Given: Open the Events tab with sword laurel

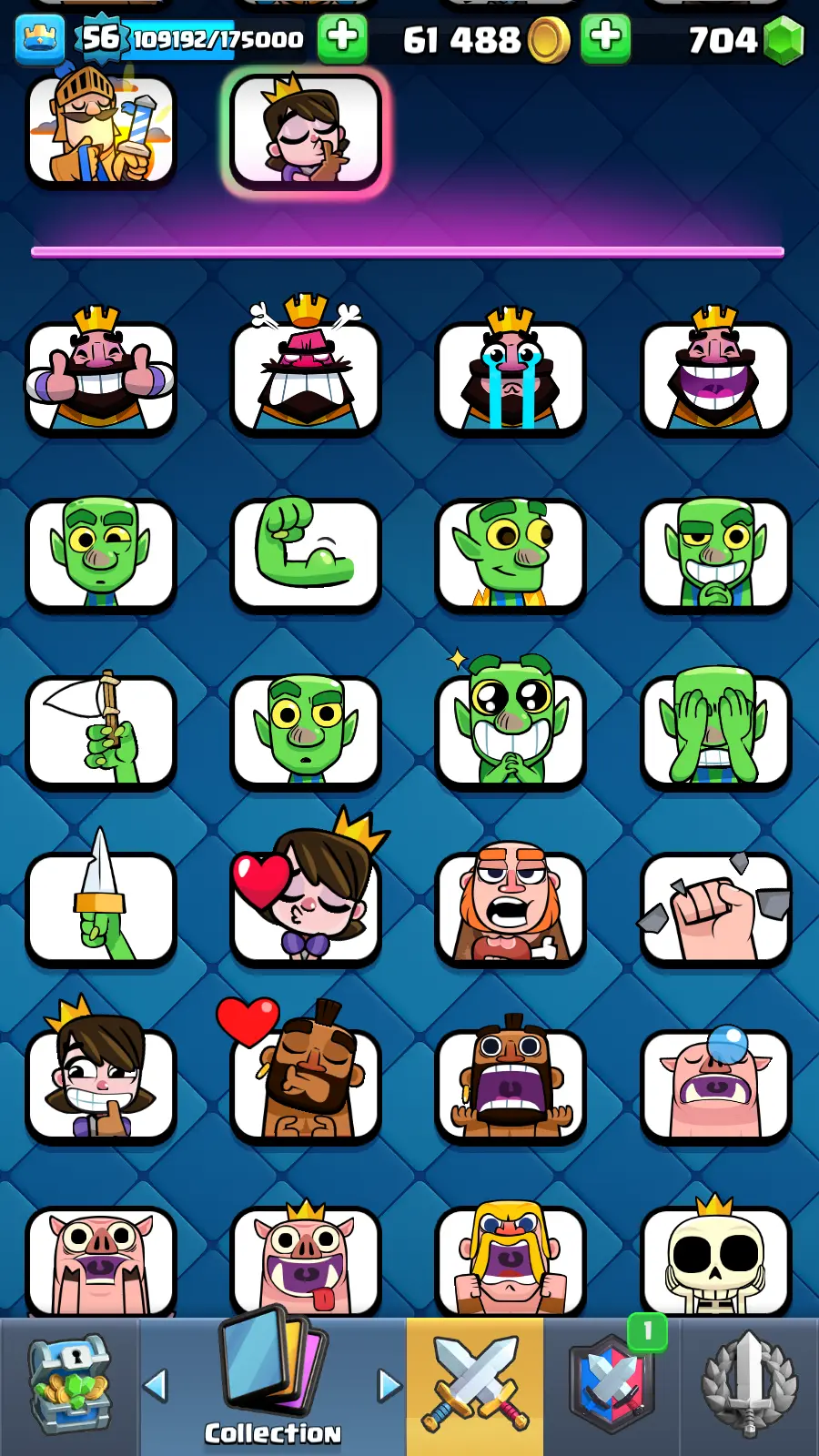Looking at the screenshot, I should coord(749,1385).
